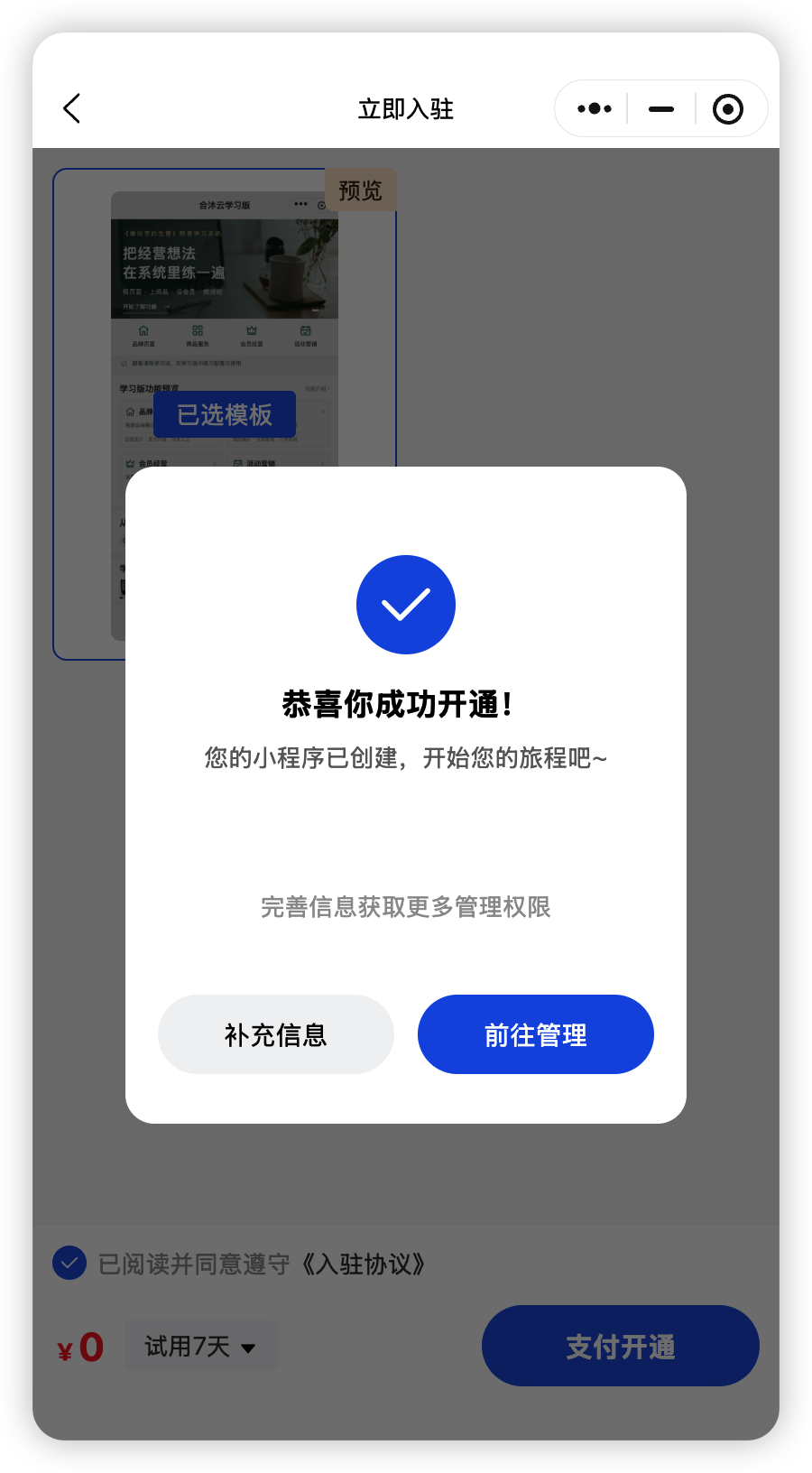Image resolution: width=812 pixels, height=1473 pixels.
Task: Minimize the mini program
Action: (x=661, y=108)
